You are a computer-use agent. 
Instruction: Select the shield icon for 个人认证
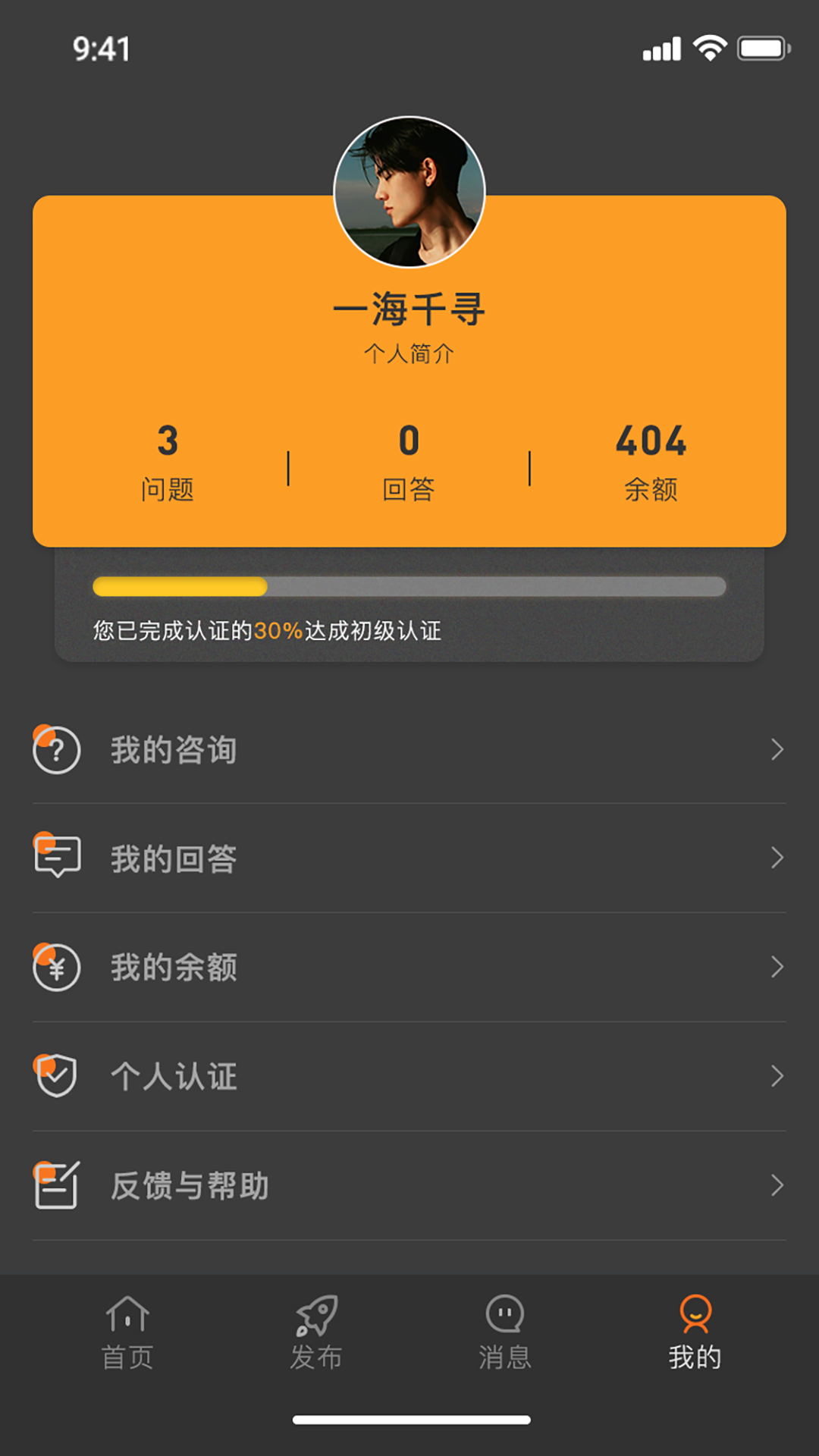(x=56, y=1076)
